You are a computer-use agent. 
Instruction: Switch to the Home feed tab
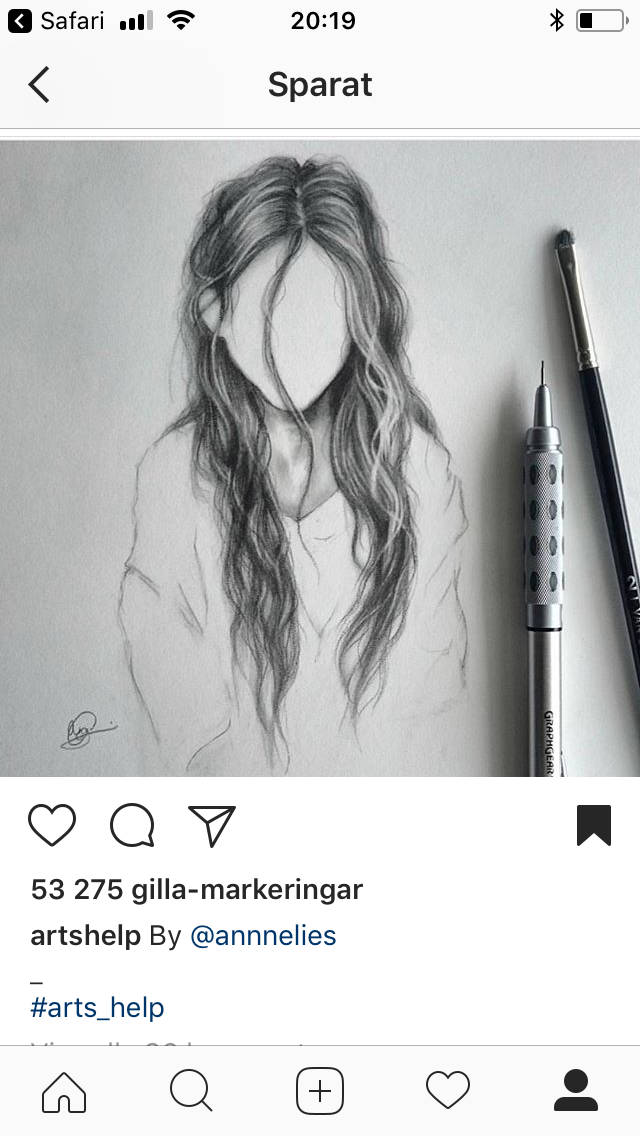(64, 1090)
